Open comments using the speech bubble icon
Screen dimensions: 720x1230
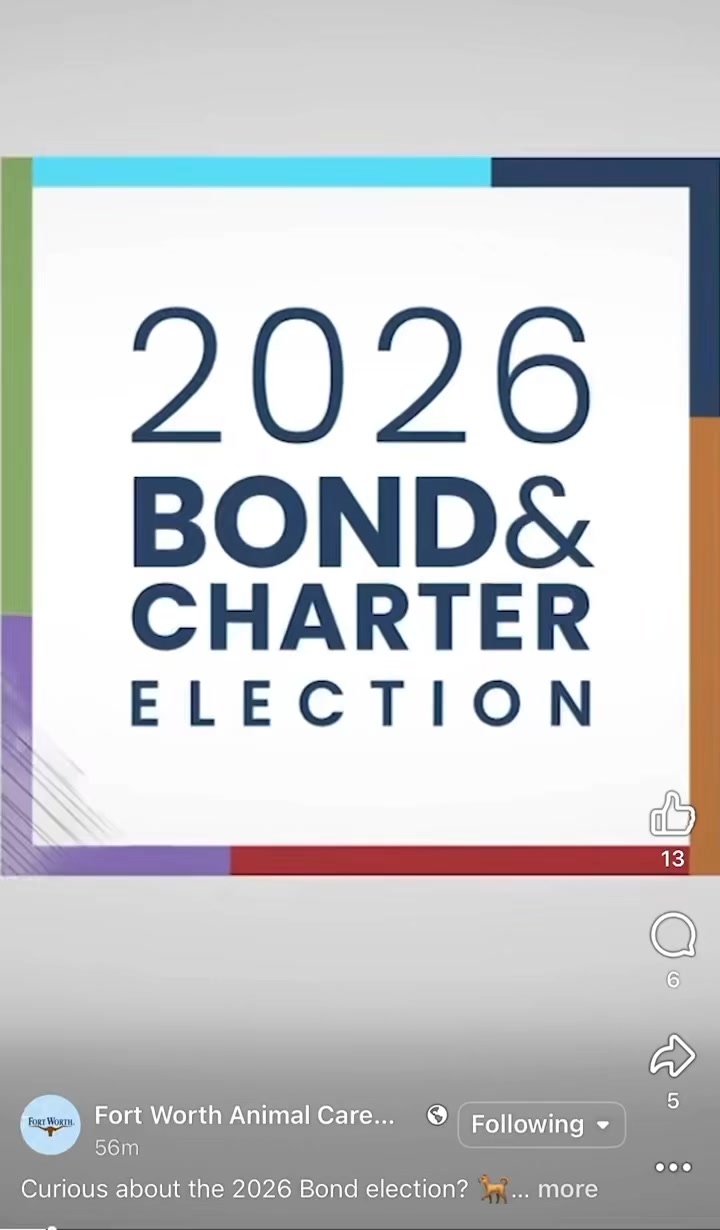tap(672, 936)
